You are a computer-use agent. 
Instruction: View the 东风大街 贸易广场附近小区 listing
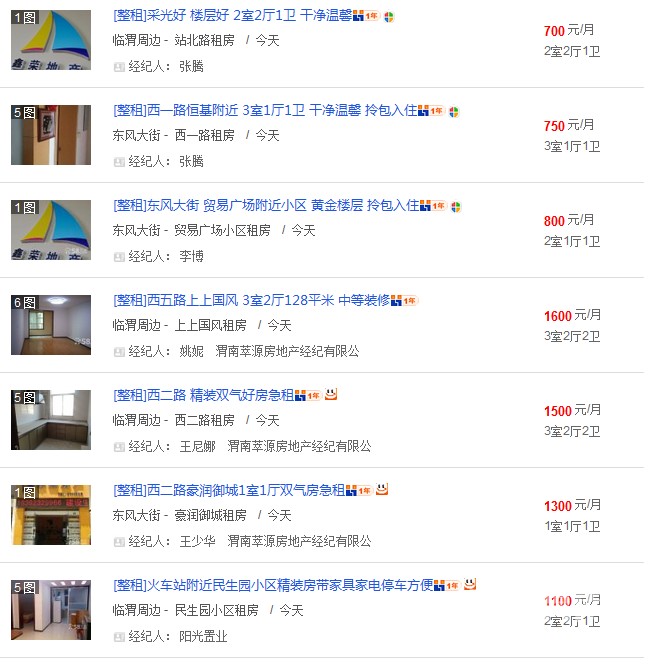(265, 206)
